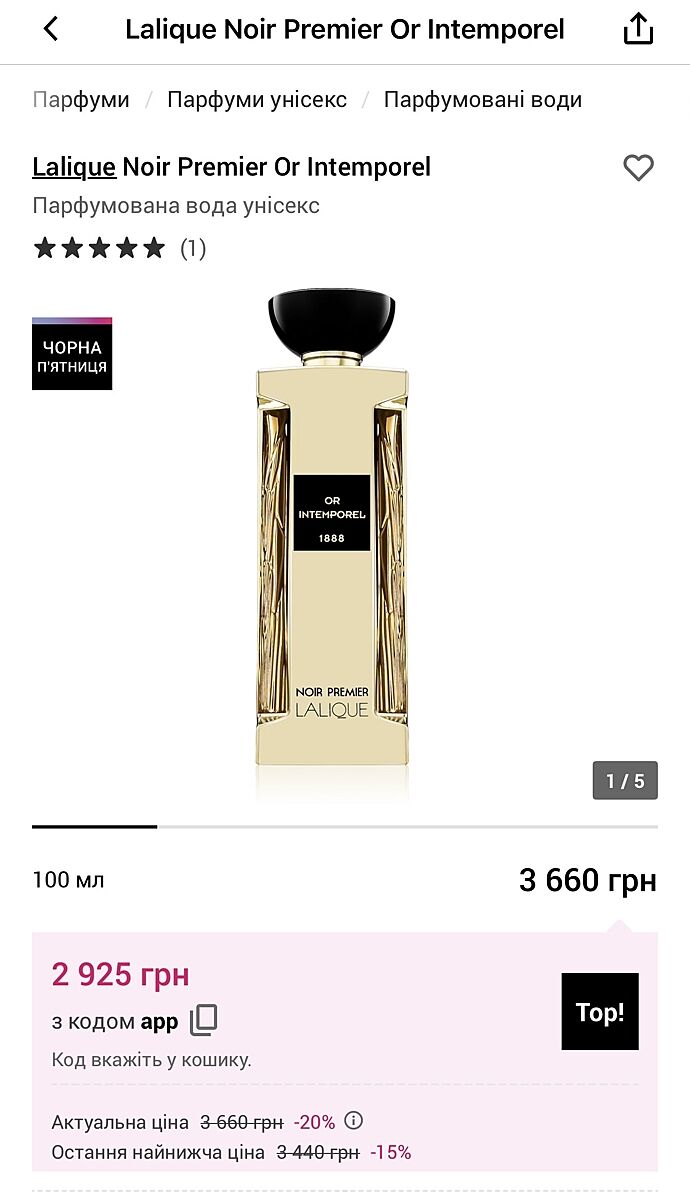Open the Lalique brand link

click(x=74, y=167)
